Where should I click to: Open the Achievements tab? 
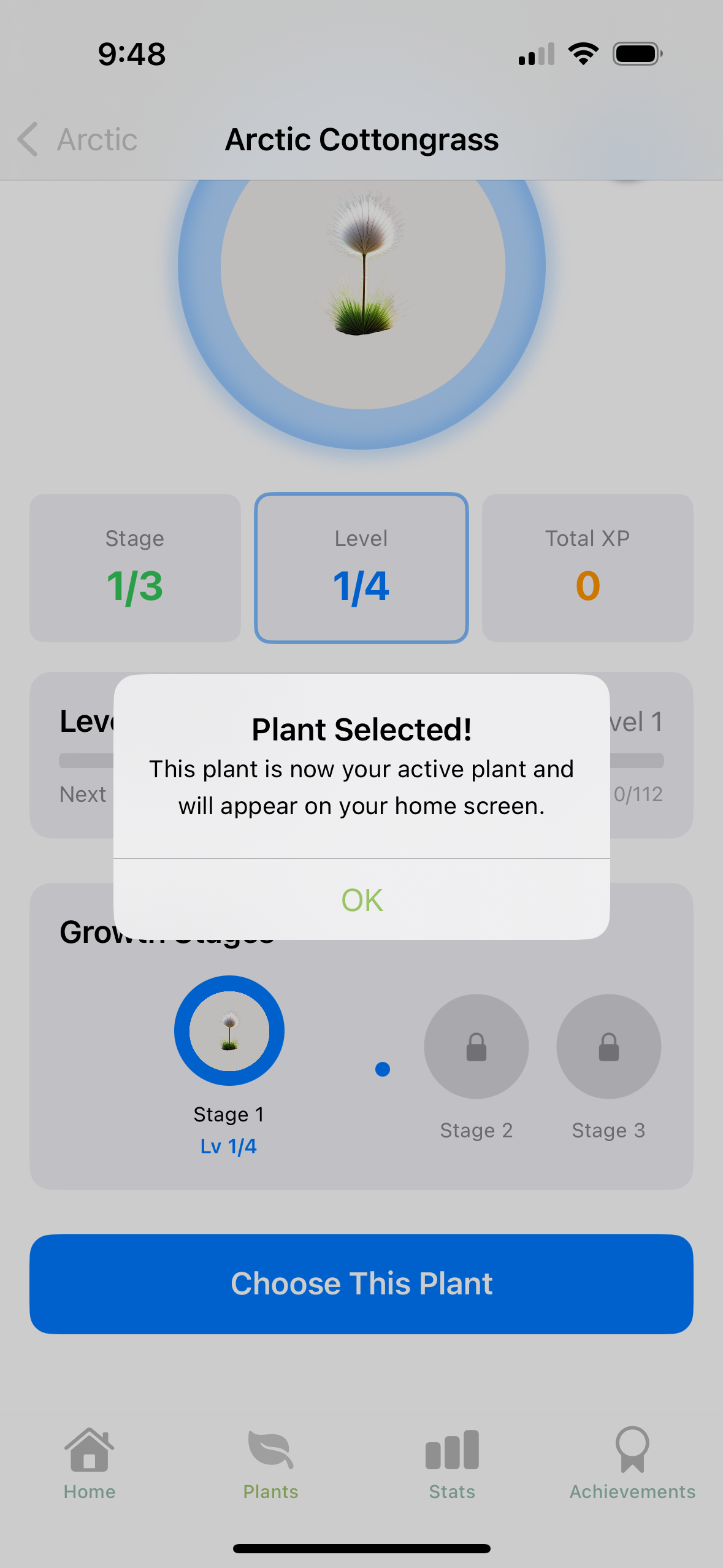632,1463
